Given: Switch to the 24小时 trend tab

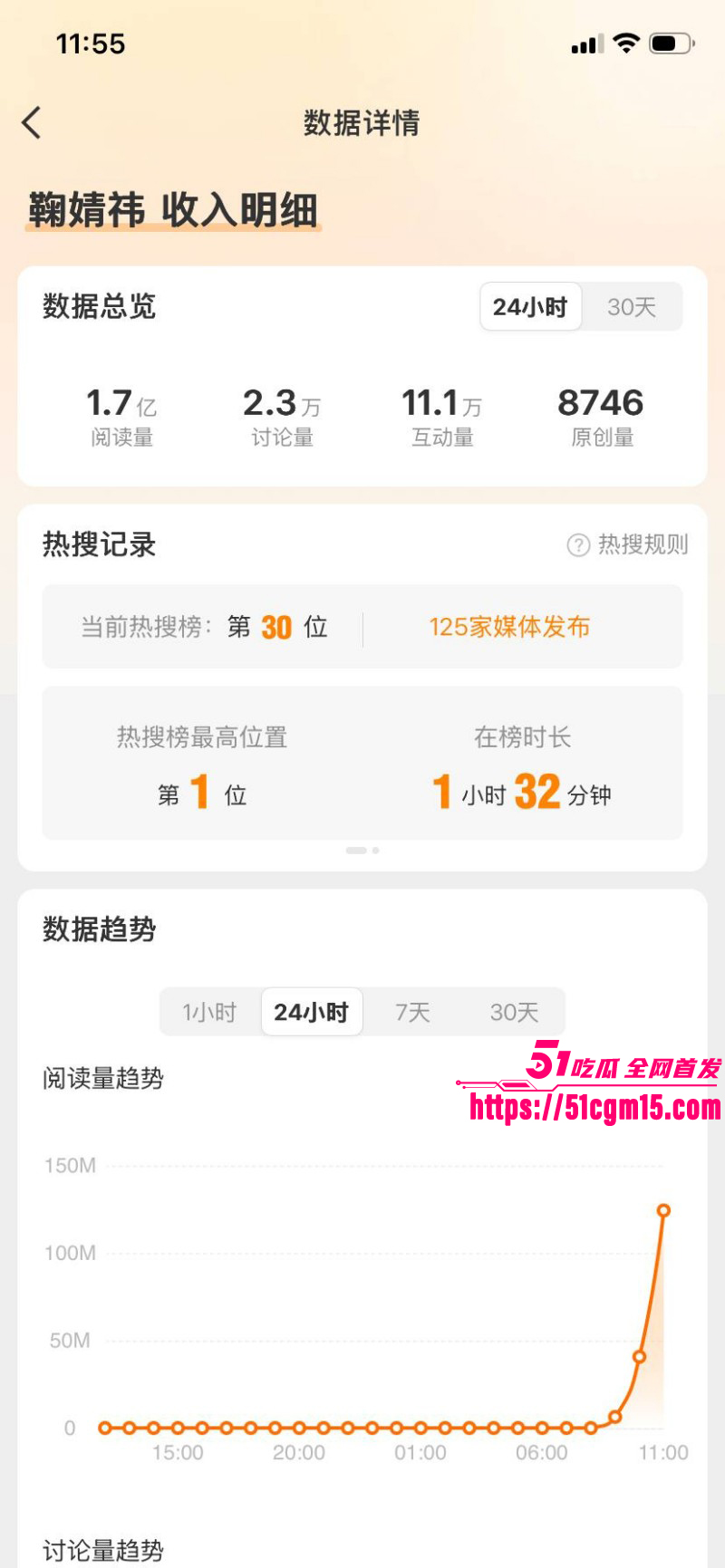Looking at the screenshot, I should (312, 1012).
